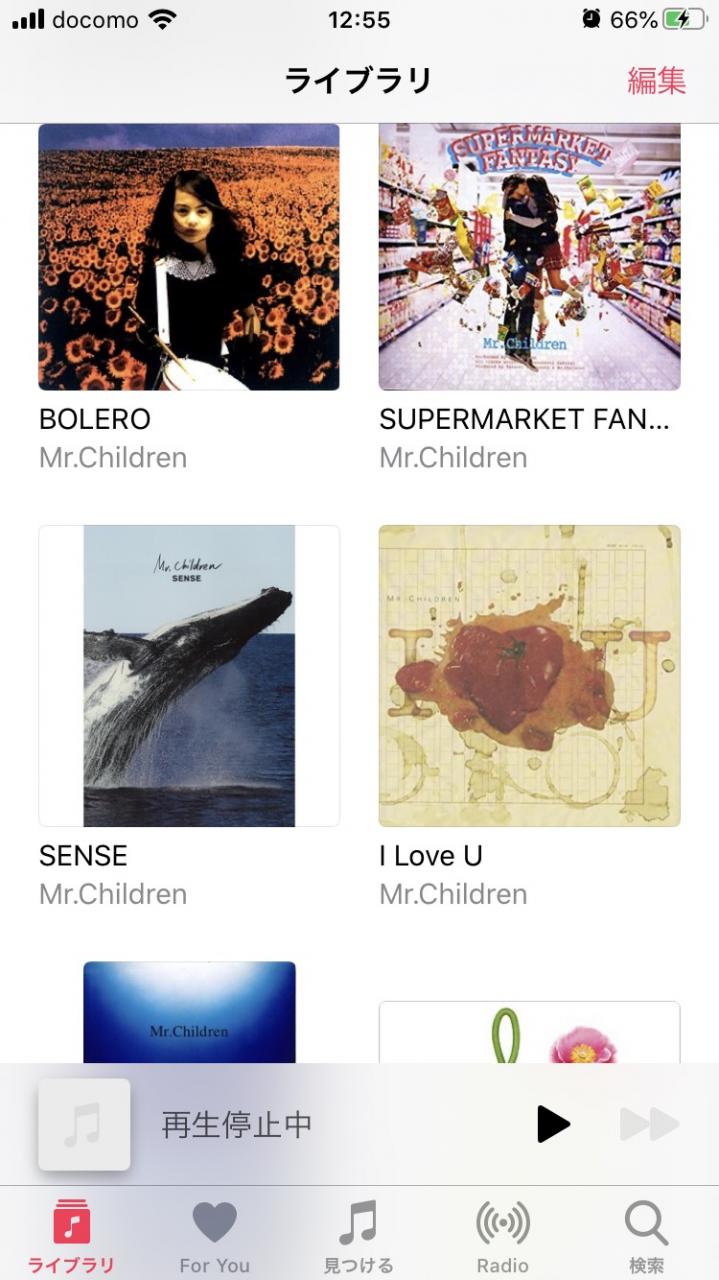
Task: Open the BOLERO album
Action: click(x=189, y=257)
